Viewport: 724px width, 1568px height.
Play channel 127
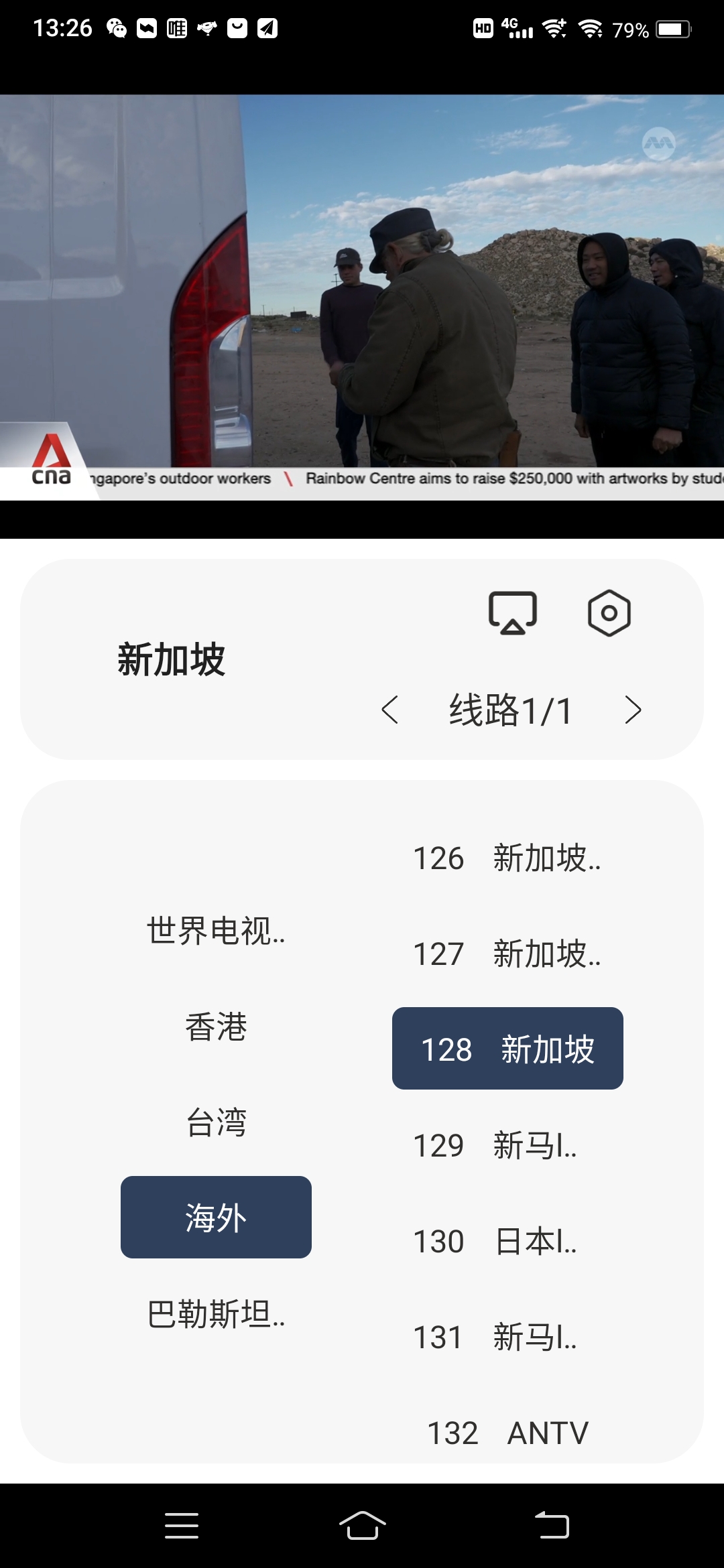point(507,954)
